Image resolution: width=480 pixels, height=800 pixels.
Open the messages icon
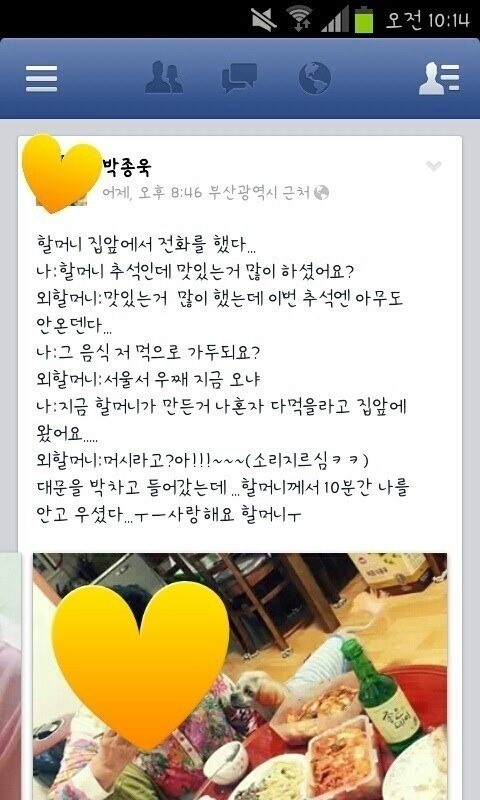pos(239,79)
